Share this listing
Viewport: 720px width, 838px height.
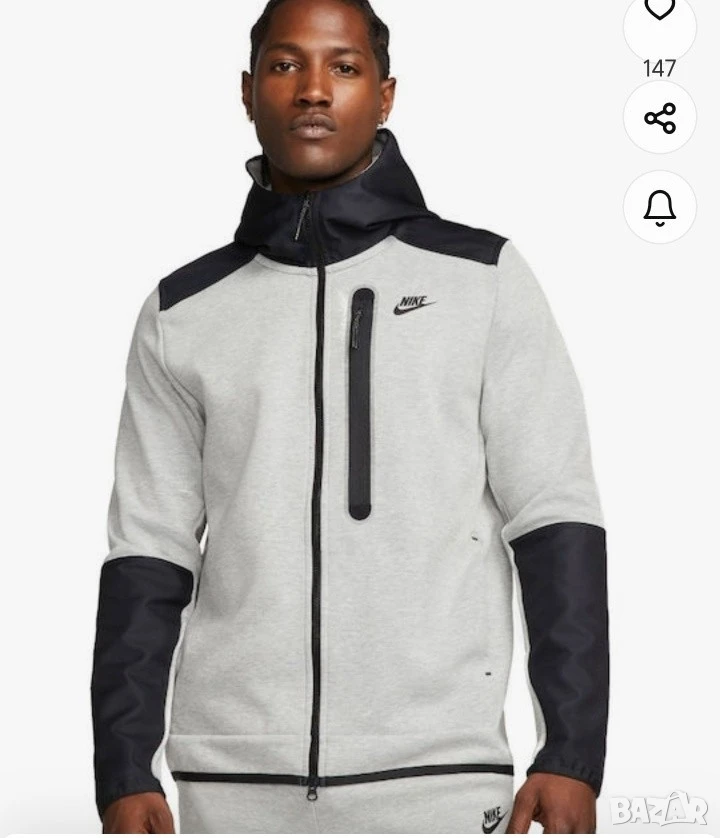[x=660, y=118]
